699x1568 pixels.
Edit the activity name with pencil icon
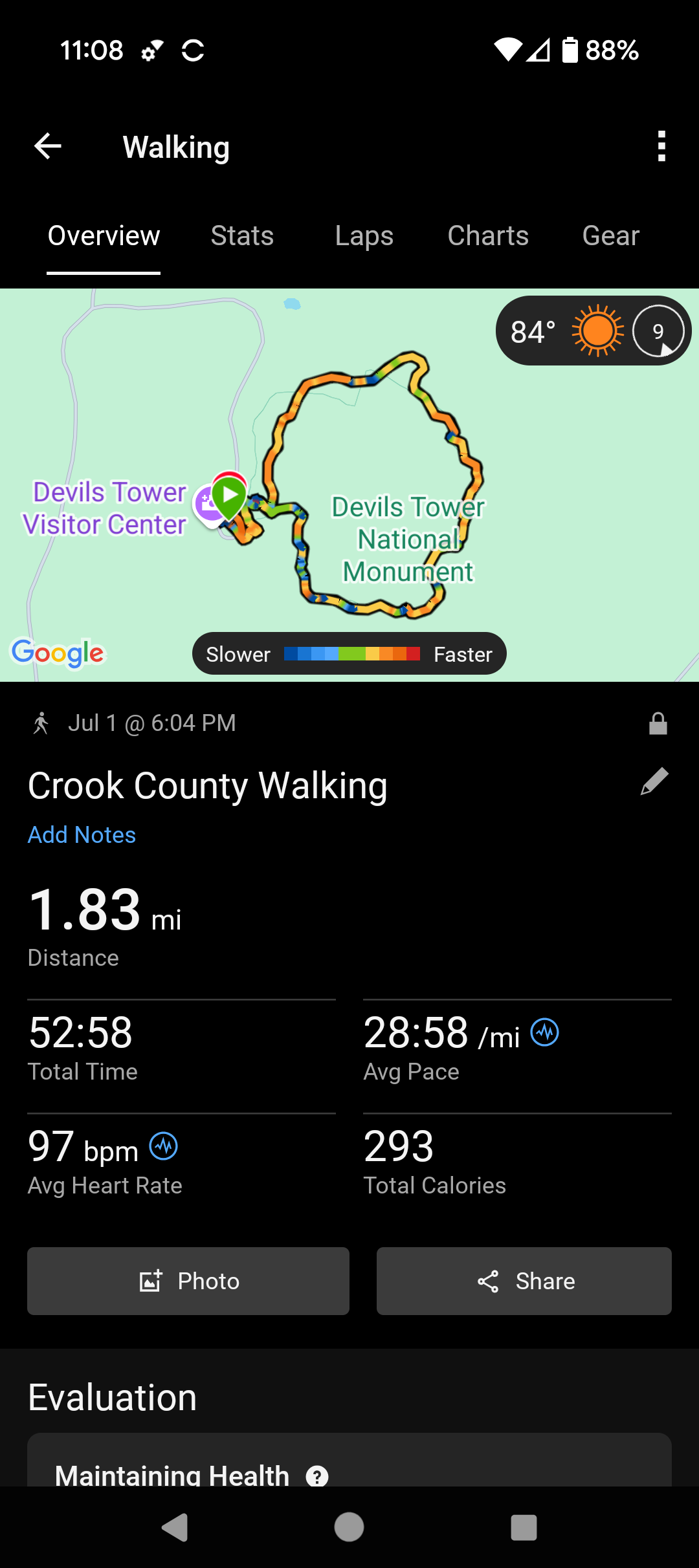coord(654,782)
